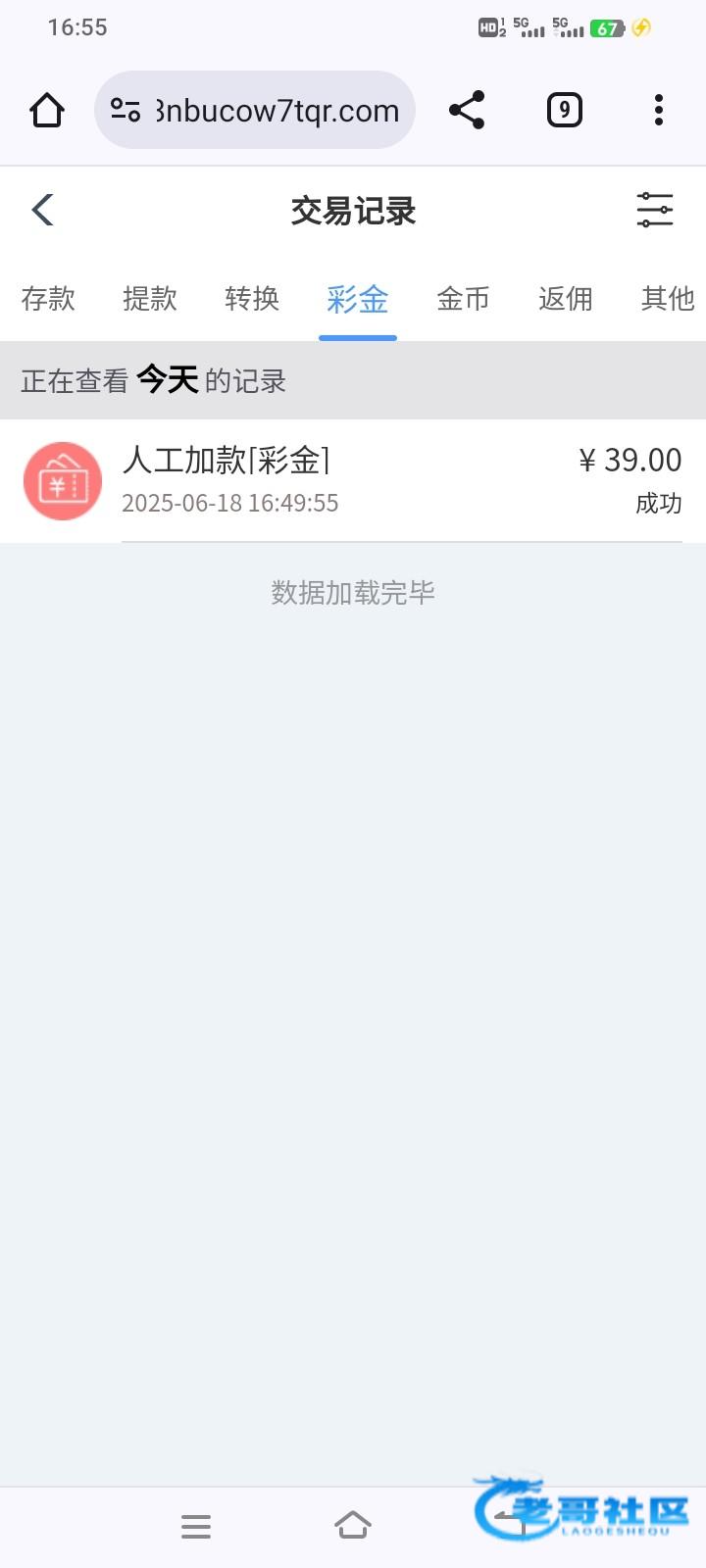Switch to the 存款 tab
The width and height of the screenshot is (706, 1568).
tap(48, 298)
